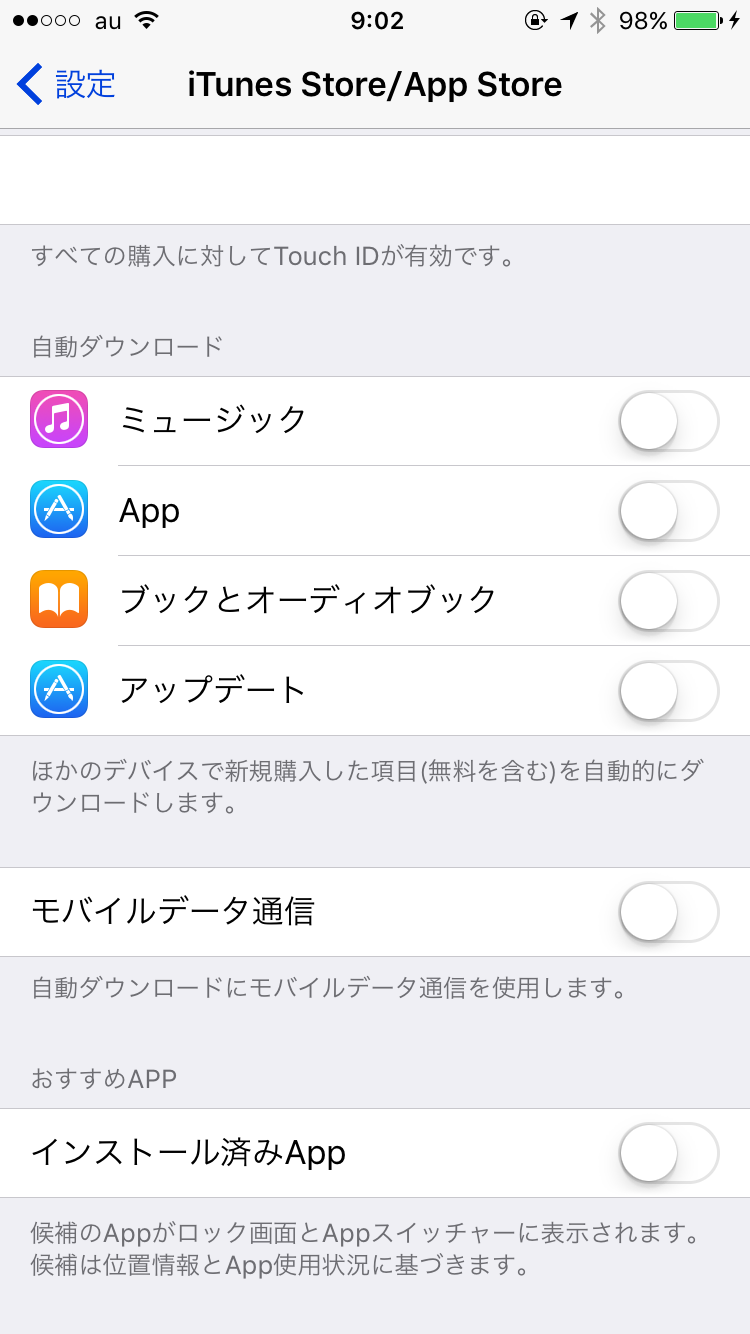Enable automatic アップデート
This screenshot has width=750, height=1334.
point(669,691)
